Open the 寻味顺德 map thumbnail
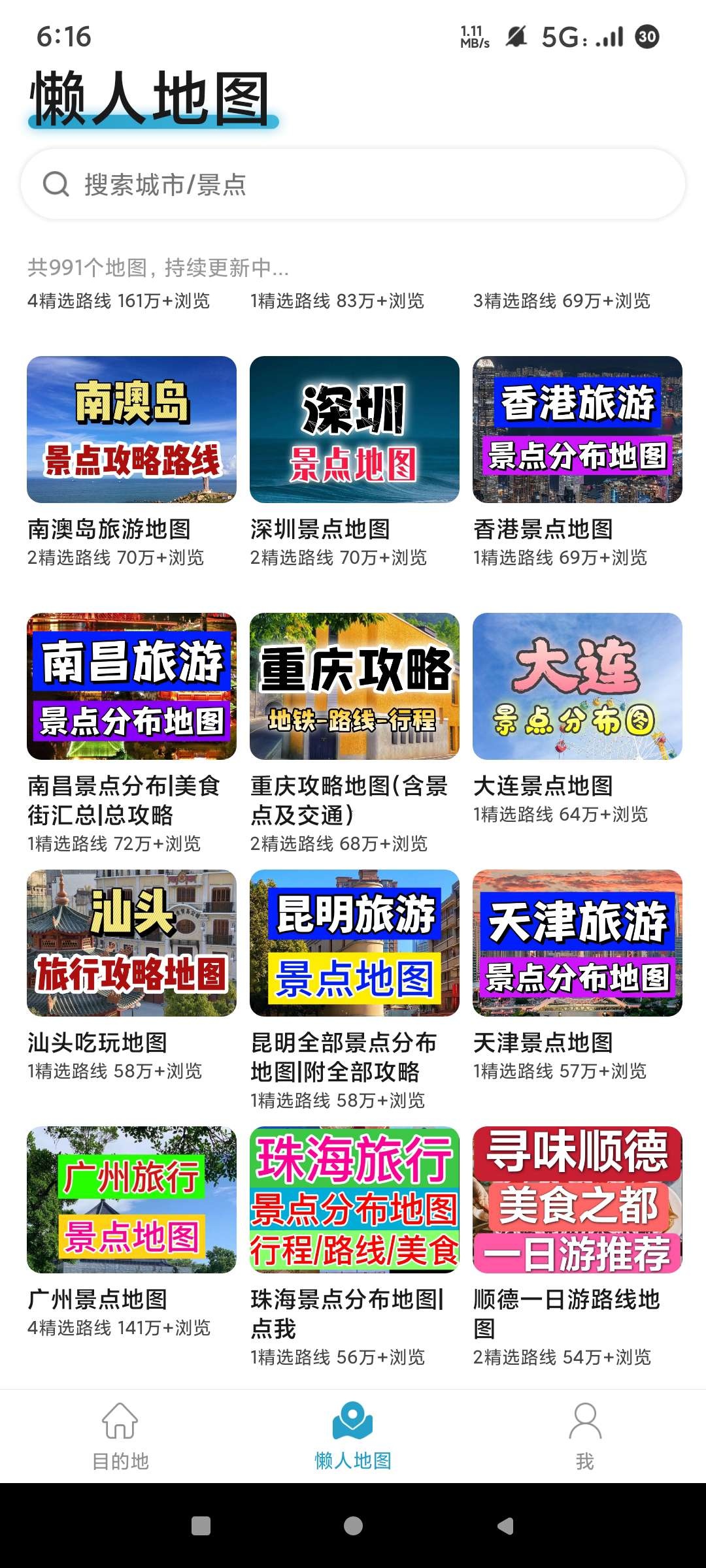This screenshot has height=1568, width=706. (x=577, y=1204)
